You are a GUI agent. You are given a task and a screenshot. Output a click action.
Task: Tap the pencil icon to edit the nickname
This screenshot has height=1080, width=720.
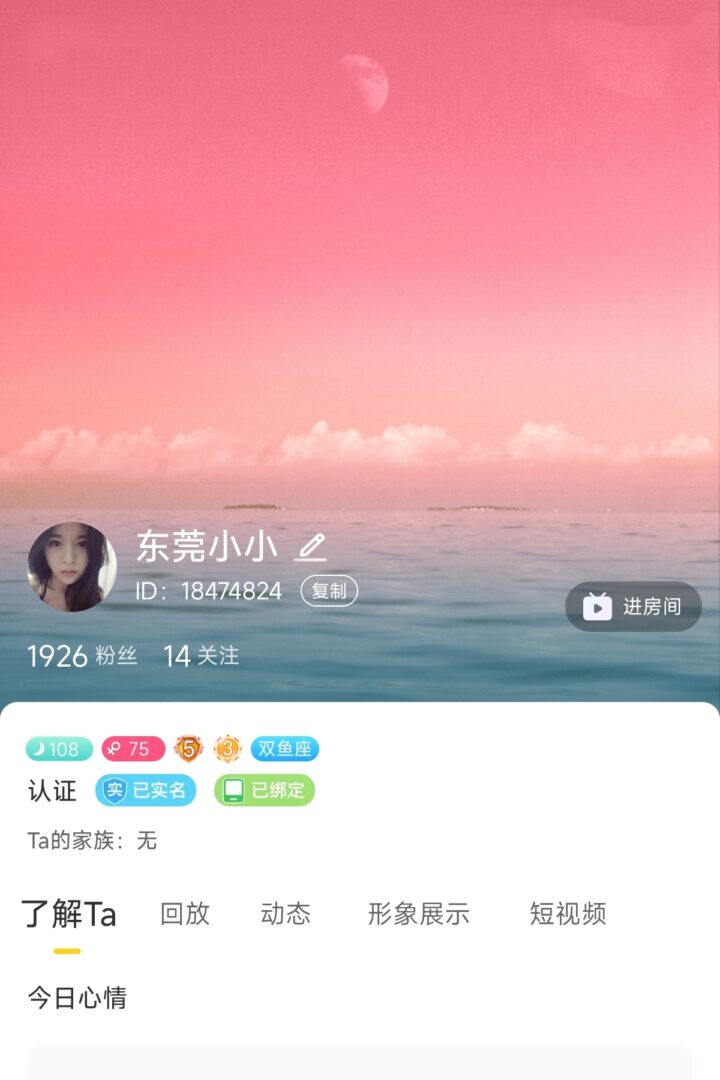(x=311, y=547)
